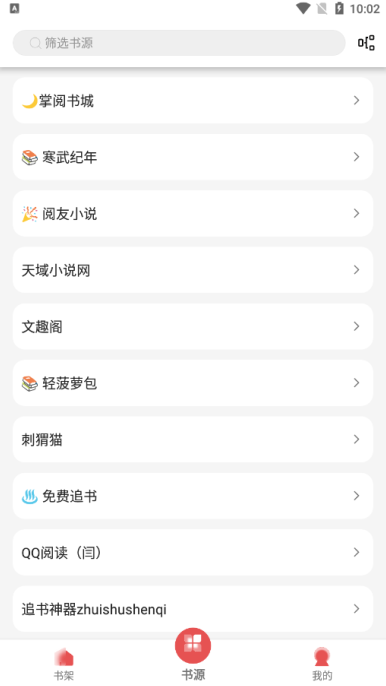
Task: Switch to the 书架 tab
Action: pyautogui.click(x=64, y=664)
